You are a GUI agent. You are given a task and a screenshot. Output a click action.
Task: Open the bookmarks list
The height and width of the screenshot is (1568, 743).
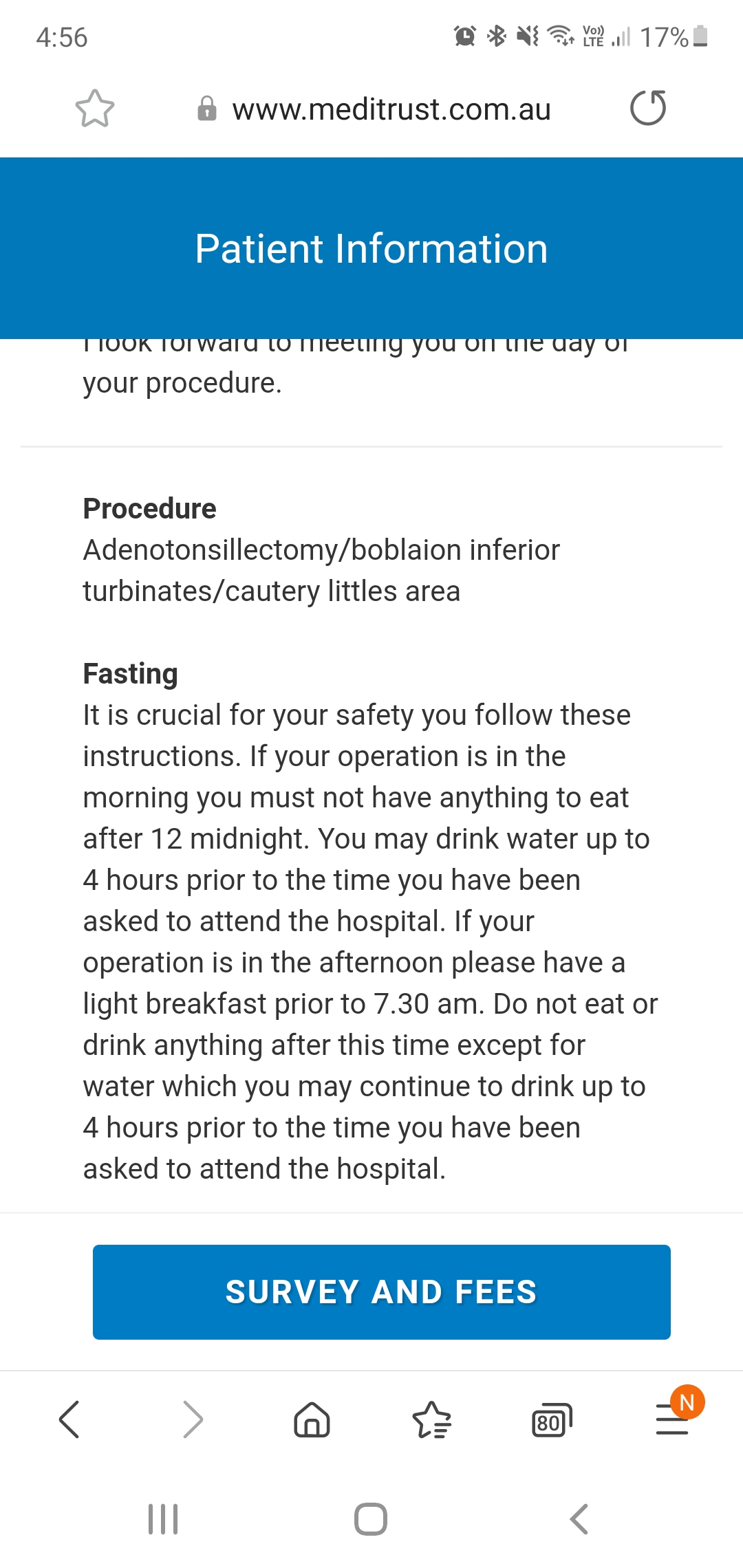pyautogui.click(x=431, y=1419)
